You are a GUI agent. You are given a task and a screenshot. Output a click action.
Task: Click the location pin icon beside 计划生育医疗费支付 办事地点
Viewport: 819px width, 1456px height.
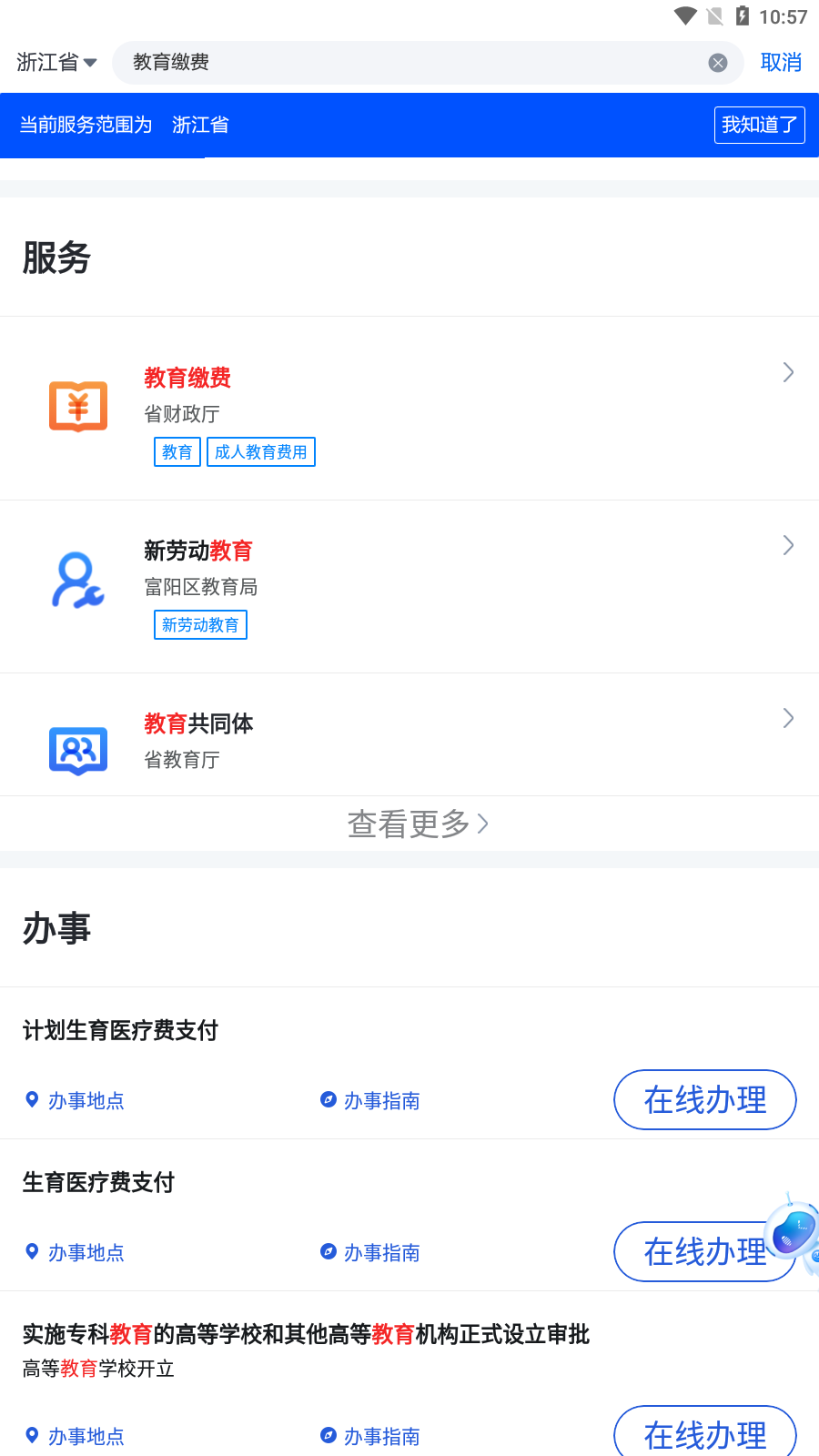pos(32,1099)
